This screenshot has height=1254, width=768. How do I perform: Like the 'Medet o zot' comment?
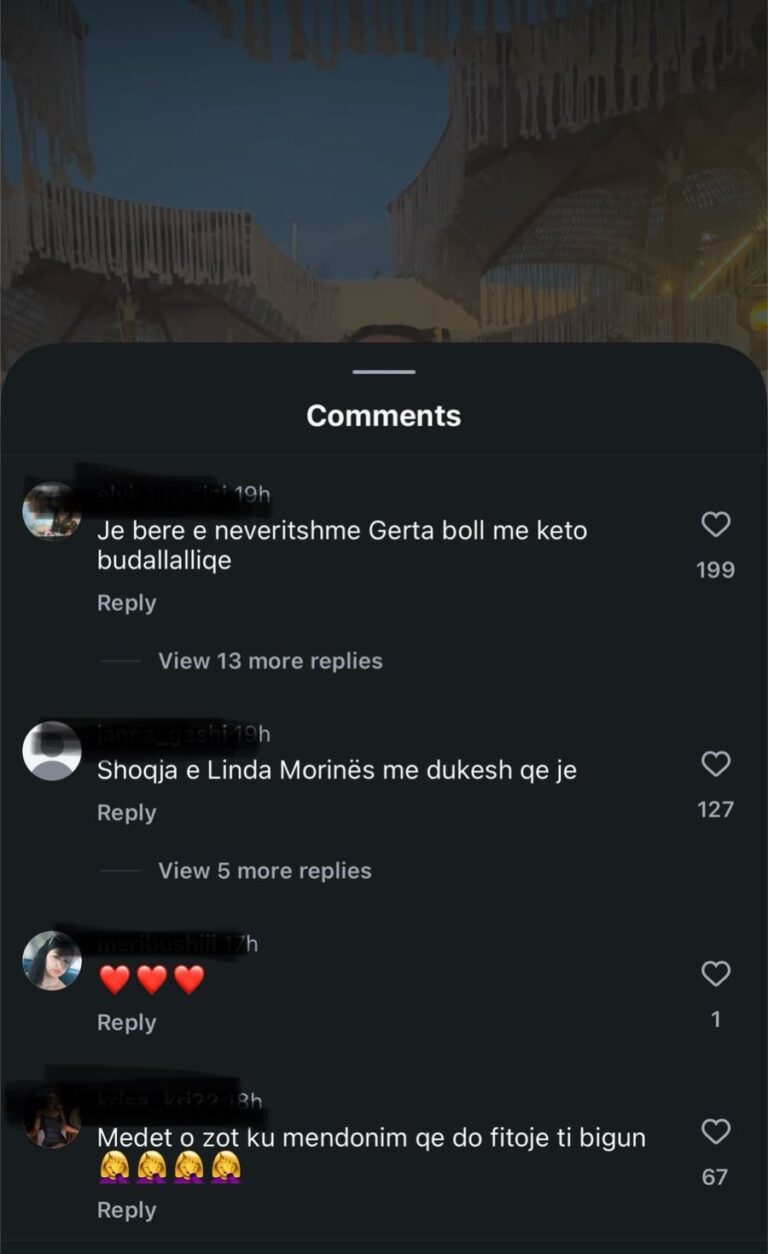point(715,1132)
